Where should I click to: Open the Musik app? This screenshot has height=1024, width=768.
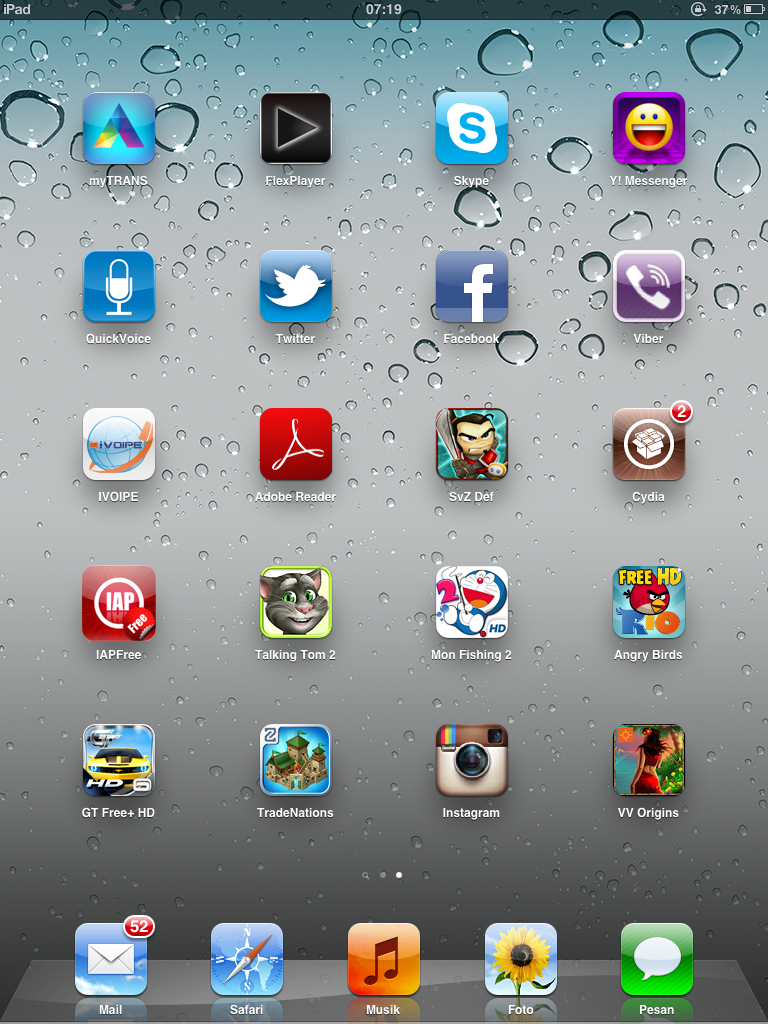point(383,959)
